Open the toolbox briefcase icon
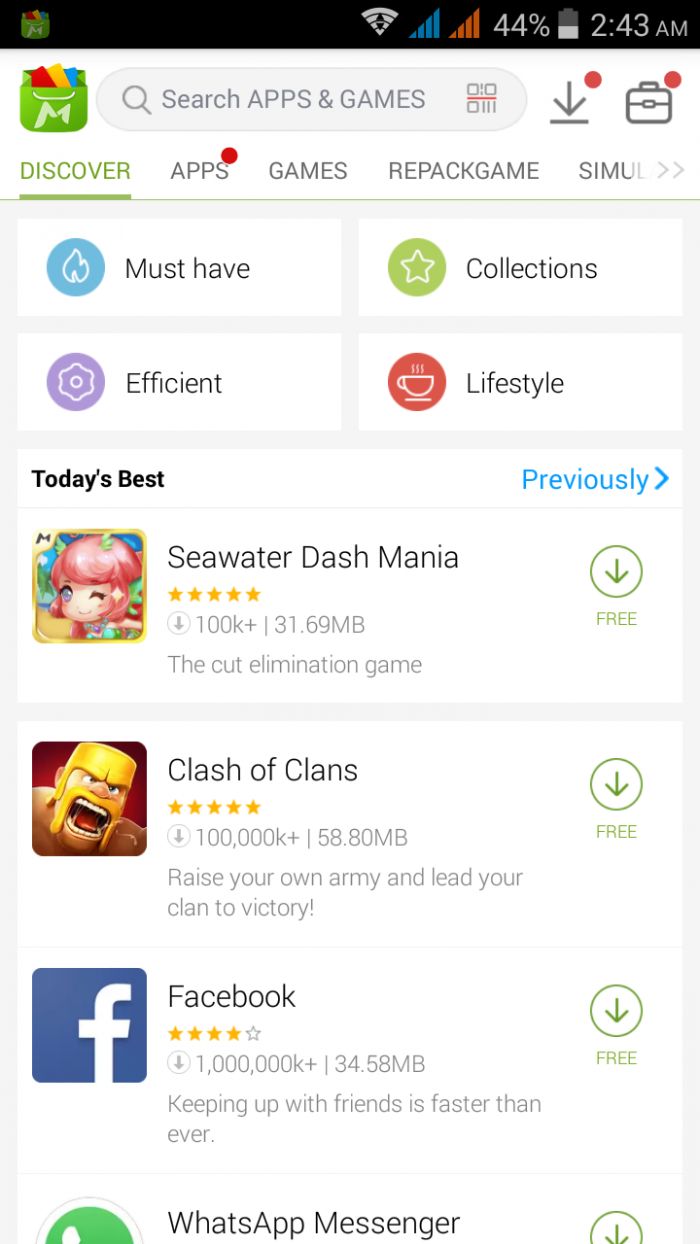 (x=649, y=102)
